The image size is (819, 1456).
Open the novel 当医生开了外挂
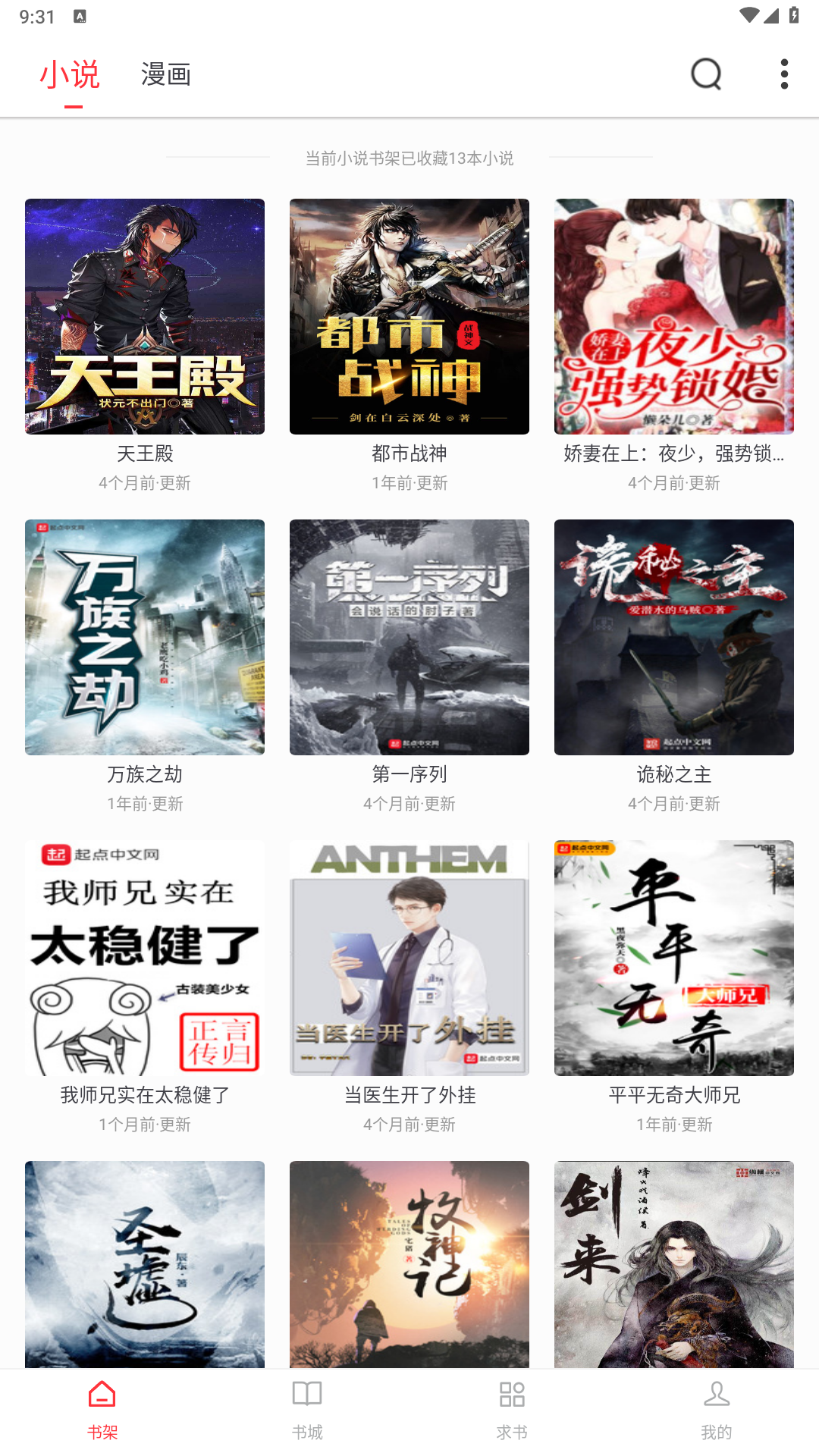tap(409, 958)
